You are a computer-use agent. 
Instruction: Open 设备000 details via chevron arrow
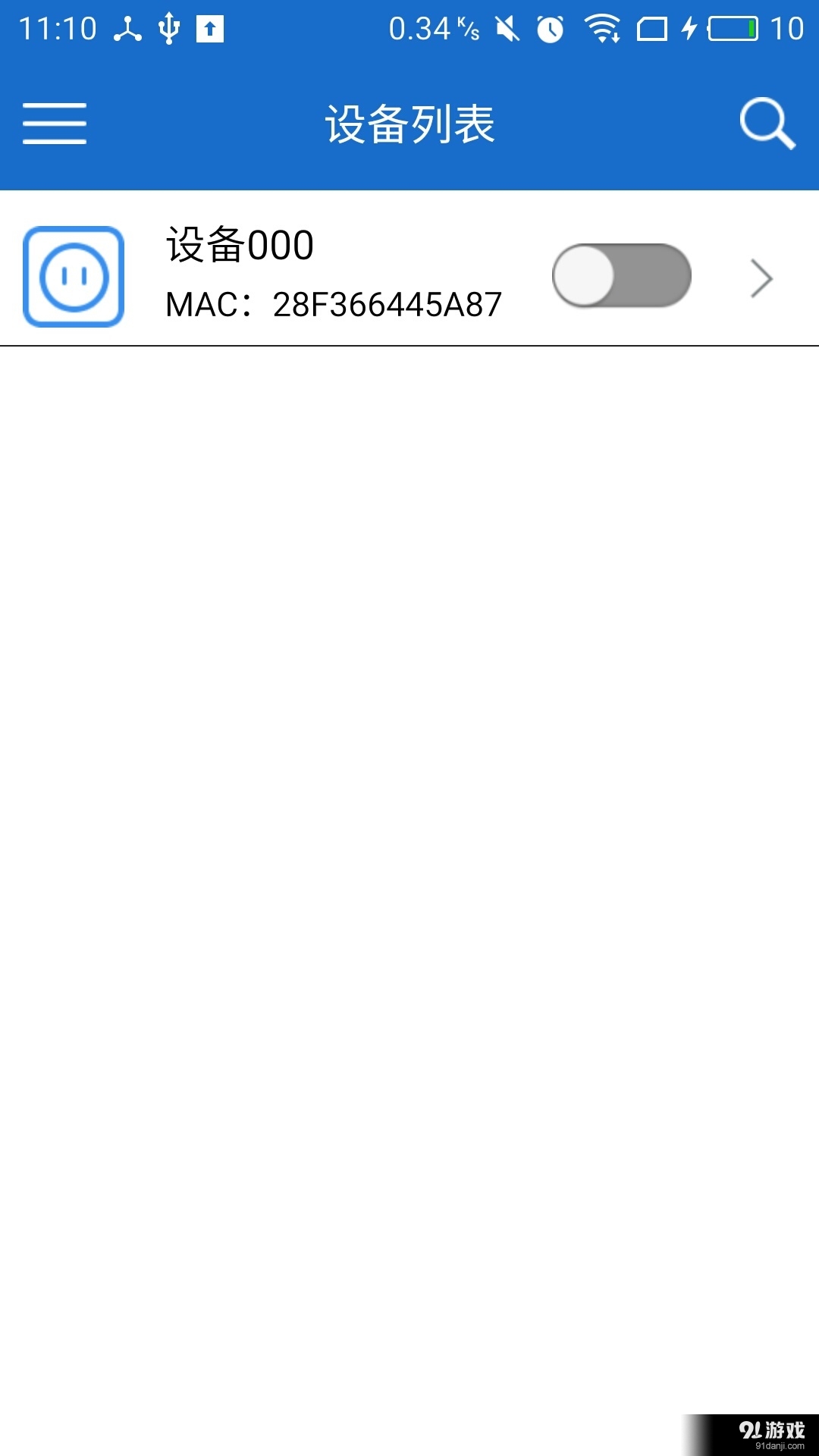click(x=761, y=278)
